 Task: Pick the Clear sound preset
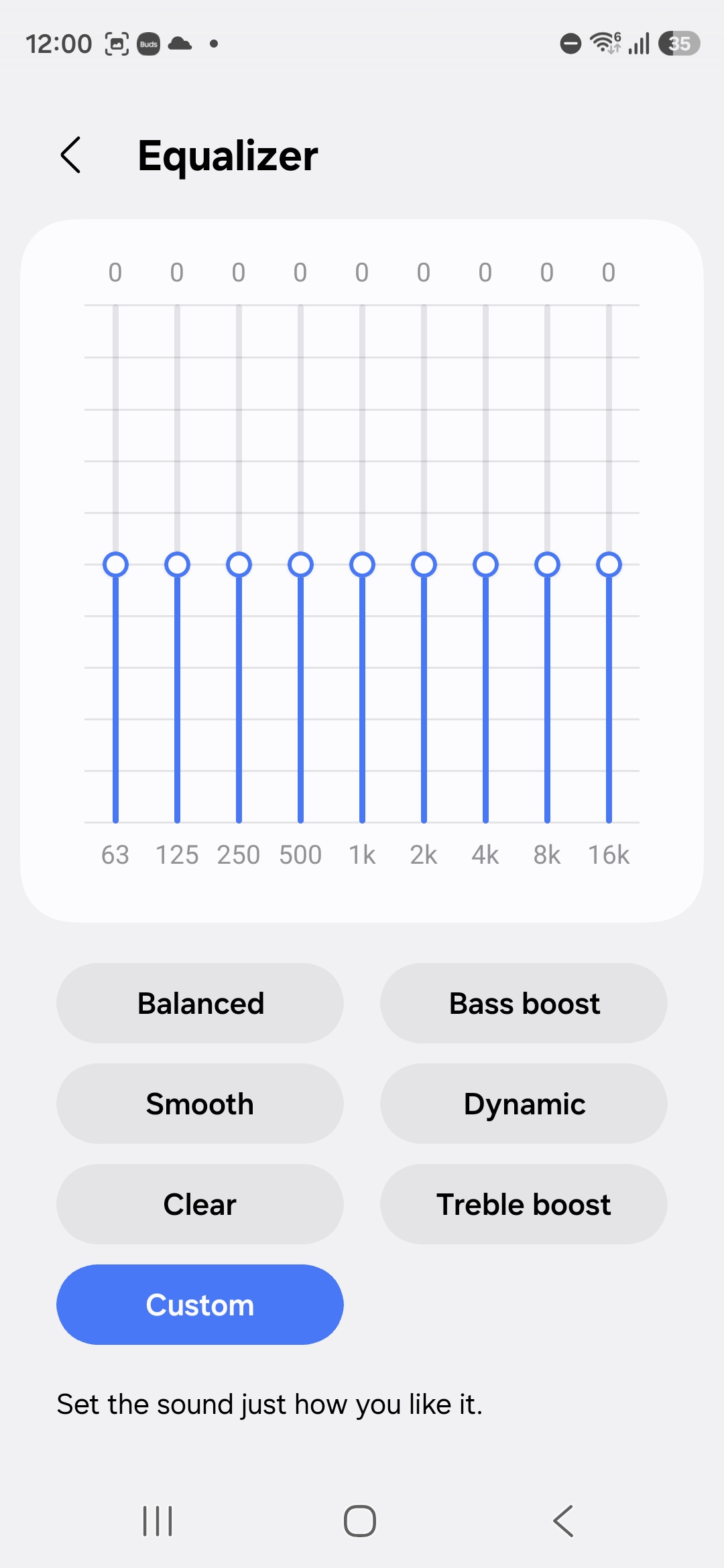pos(200,1204)
